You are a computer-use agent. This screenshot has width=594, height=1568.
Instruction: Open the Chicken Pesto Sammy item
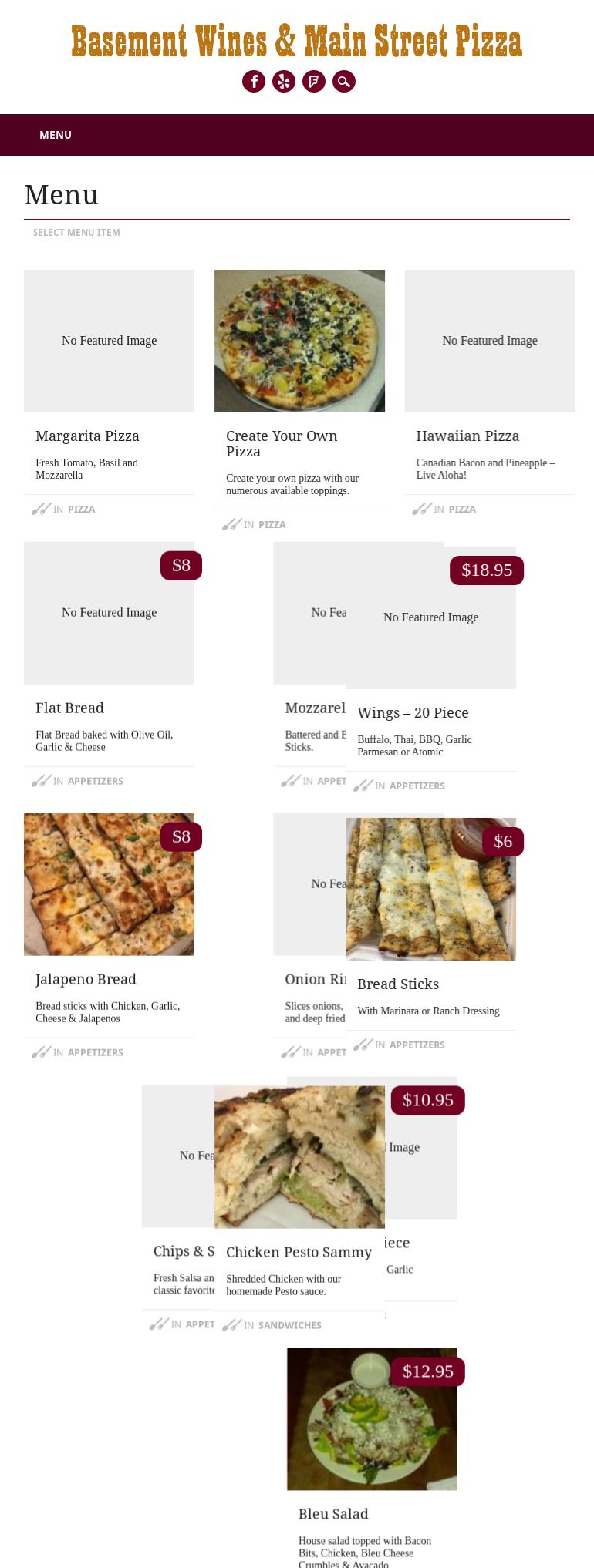[299, 1253]
